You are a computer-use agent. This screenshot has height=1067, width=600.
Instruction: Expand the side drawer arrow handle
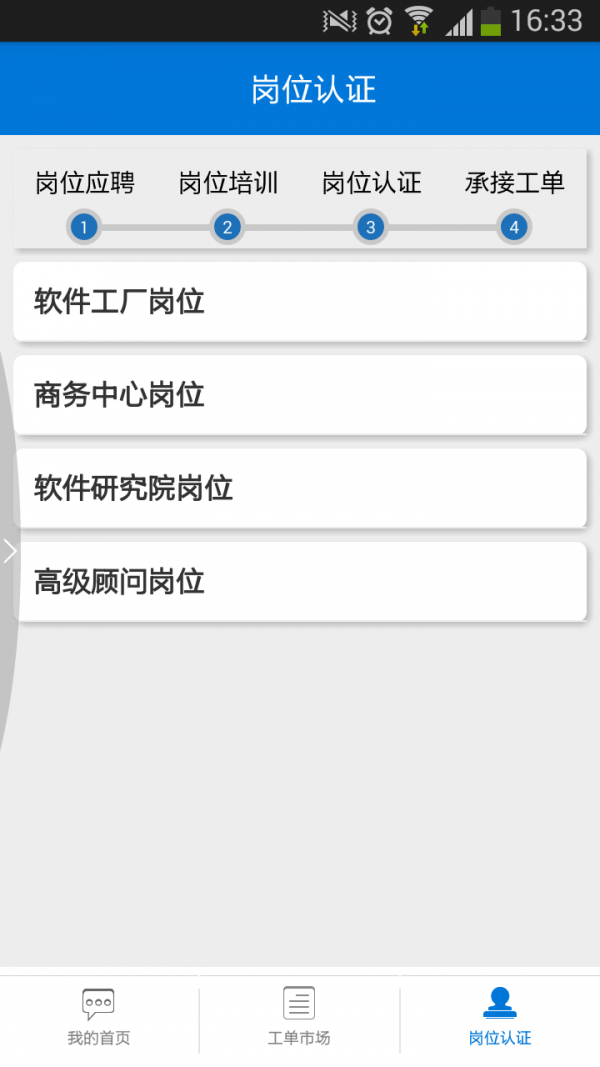click(x=10, y=551)
